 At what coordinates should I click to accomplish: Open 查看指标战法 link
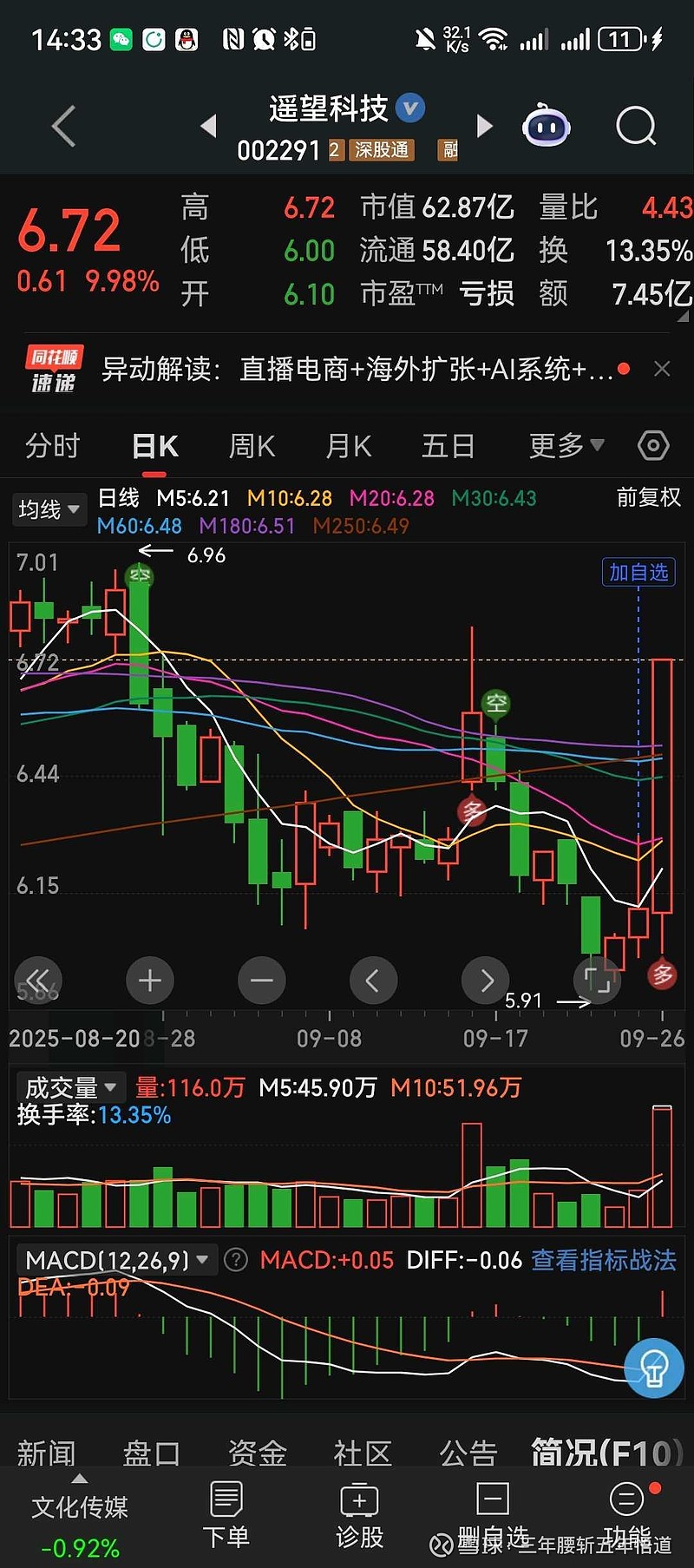pyautogui.click(x=603, y=1260)
